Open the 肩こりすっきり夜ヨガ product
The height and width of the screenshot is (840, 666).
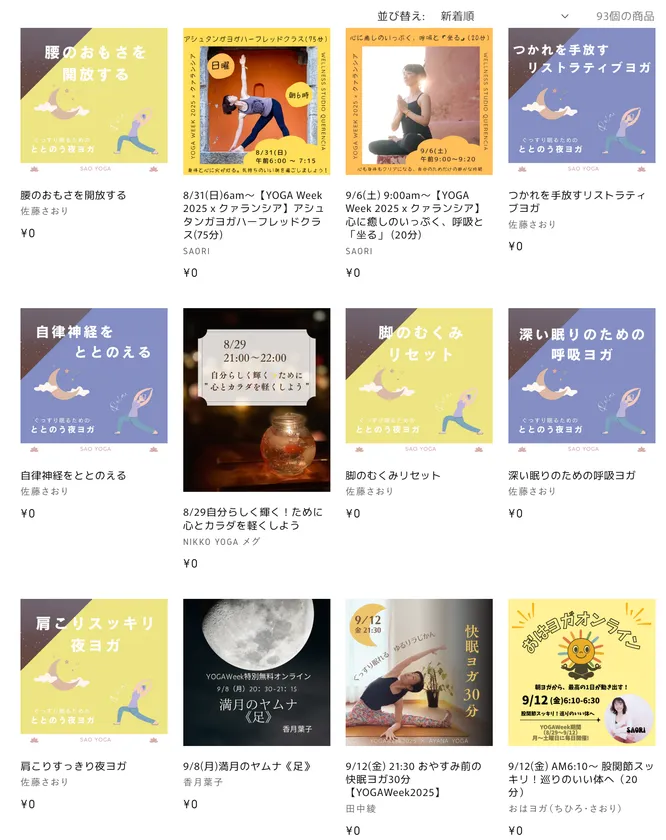pos(94,672)
